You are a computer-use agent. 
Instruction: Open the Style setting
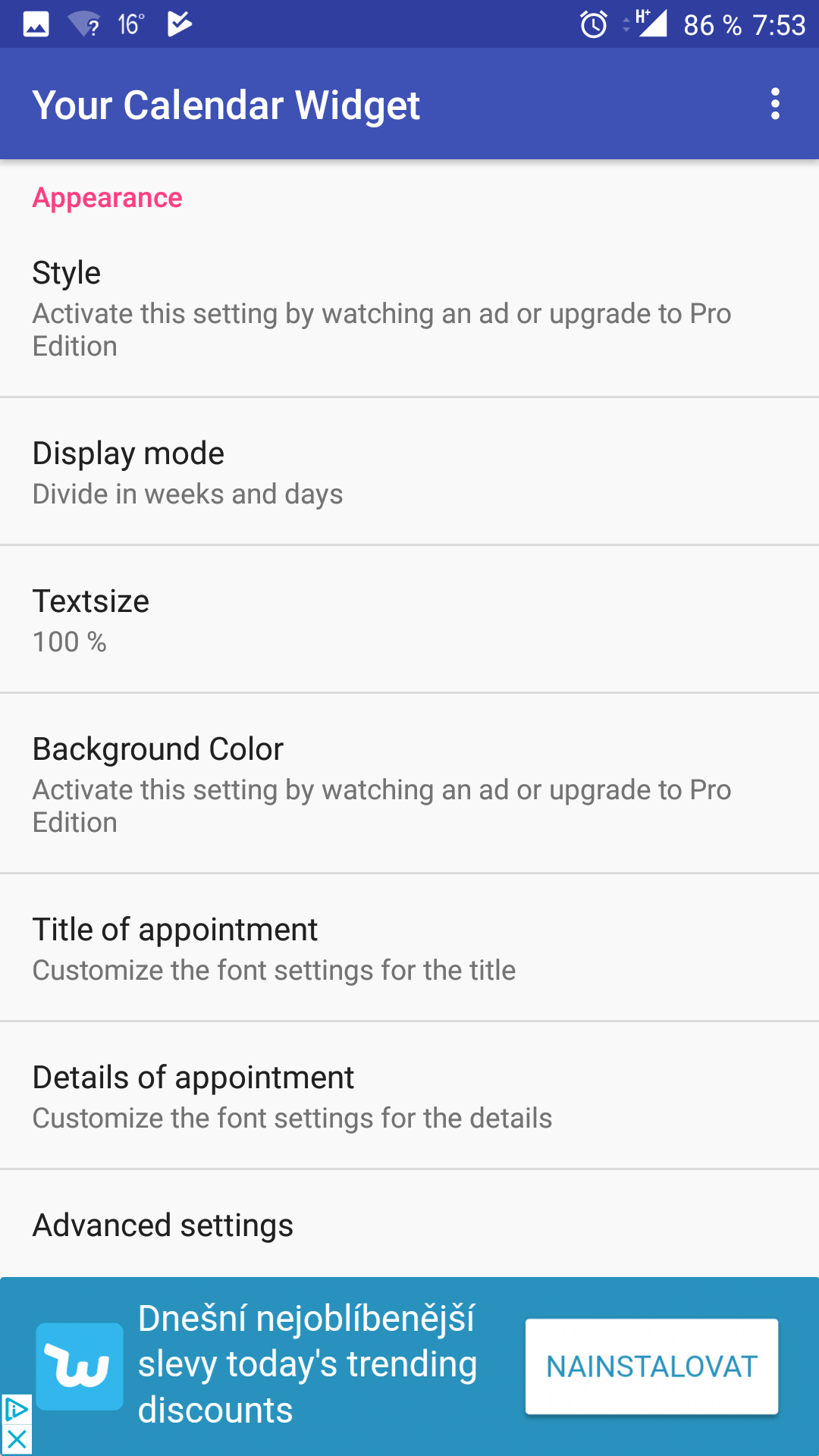(409, 308)
